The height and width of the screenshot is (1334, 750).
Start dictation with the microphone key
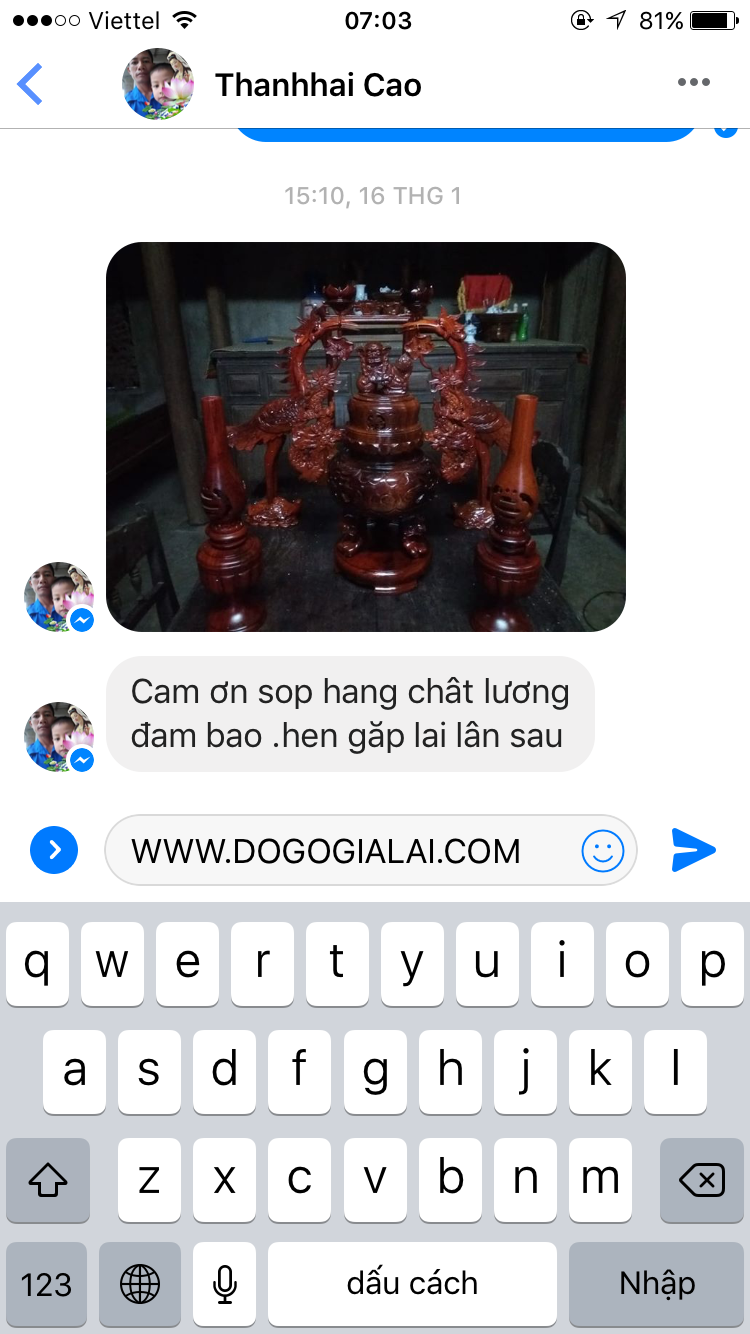click(x=225, y=1284)
